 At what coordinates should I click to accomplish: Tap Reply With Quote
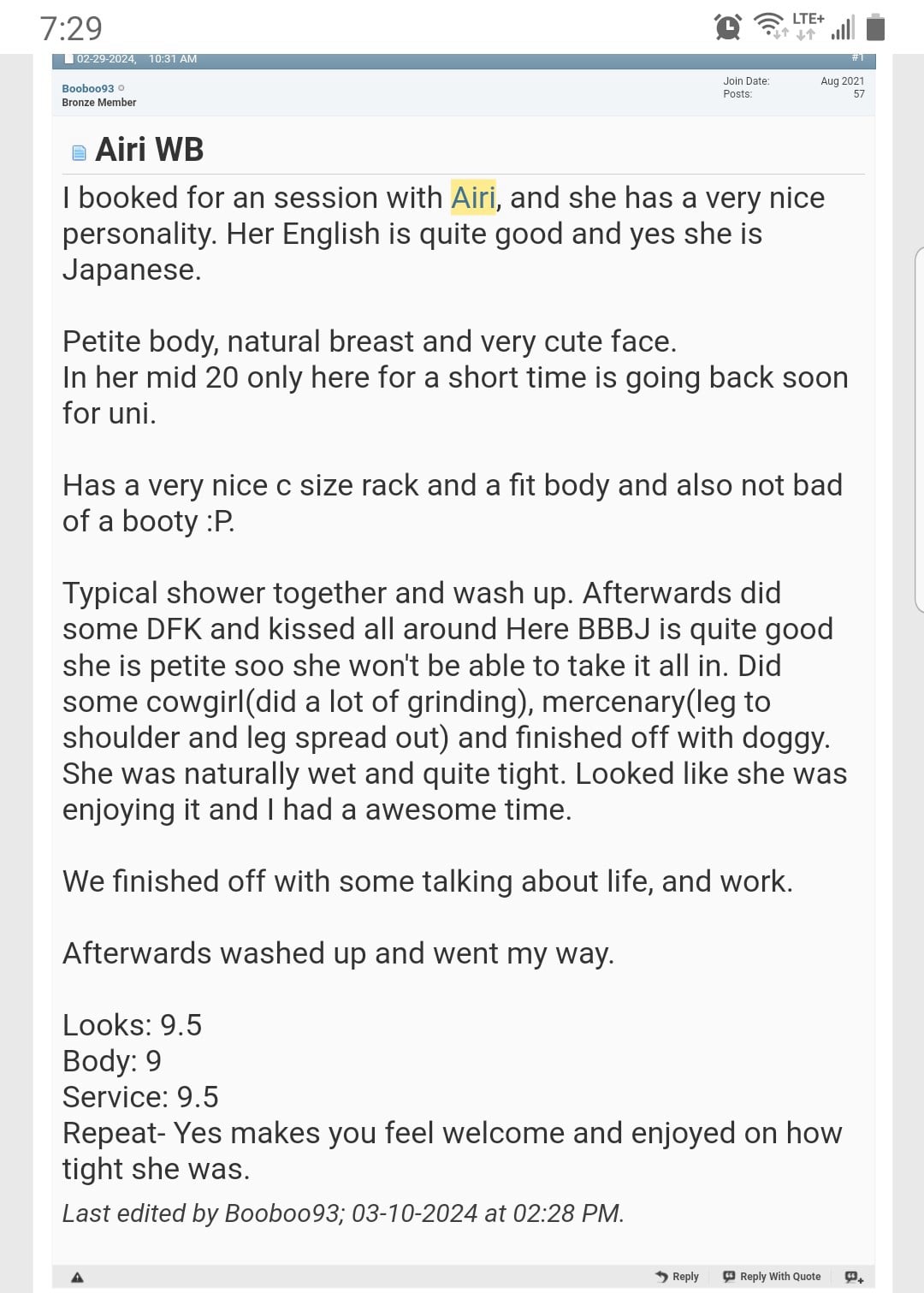[772, 1276]
